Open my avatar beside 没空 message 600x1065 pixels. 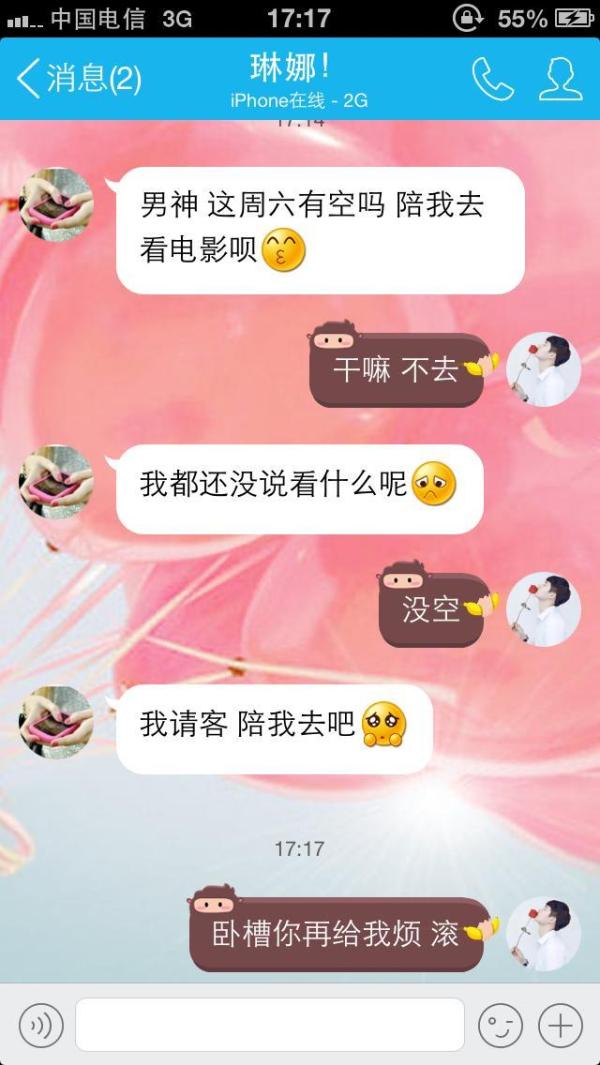coord(543,609)
